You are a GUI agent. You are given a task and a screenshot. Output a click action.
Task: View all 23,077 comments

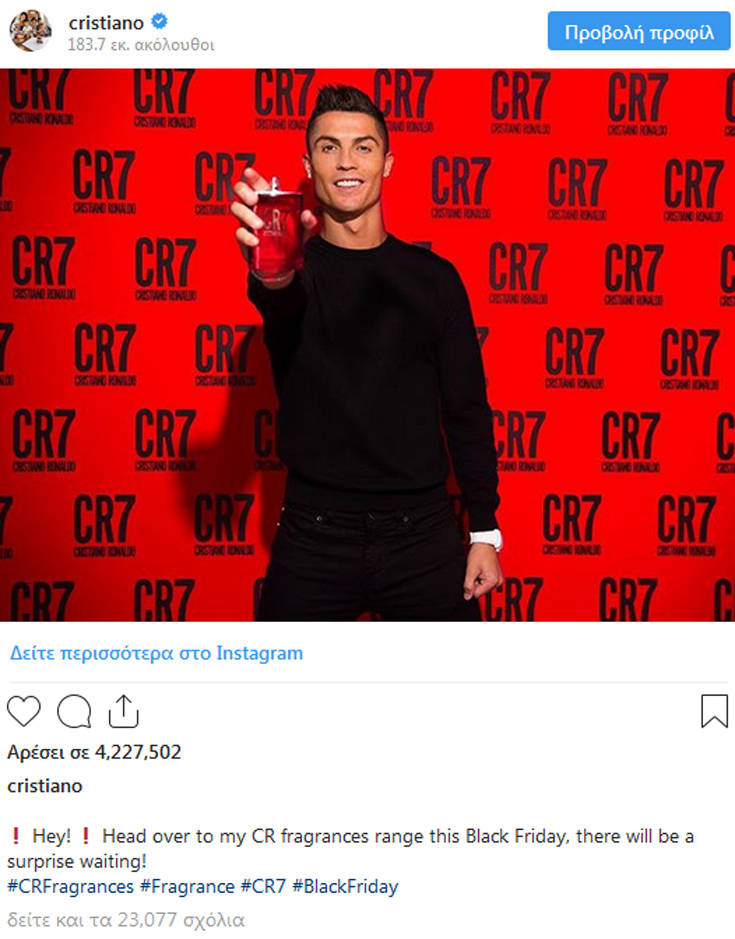[x=126, y=919]
